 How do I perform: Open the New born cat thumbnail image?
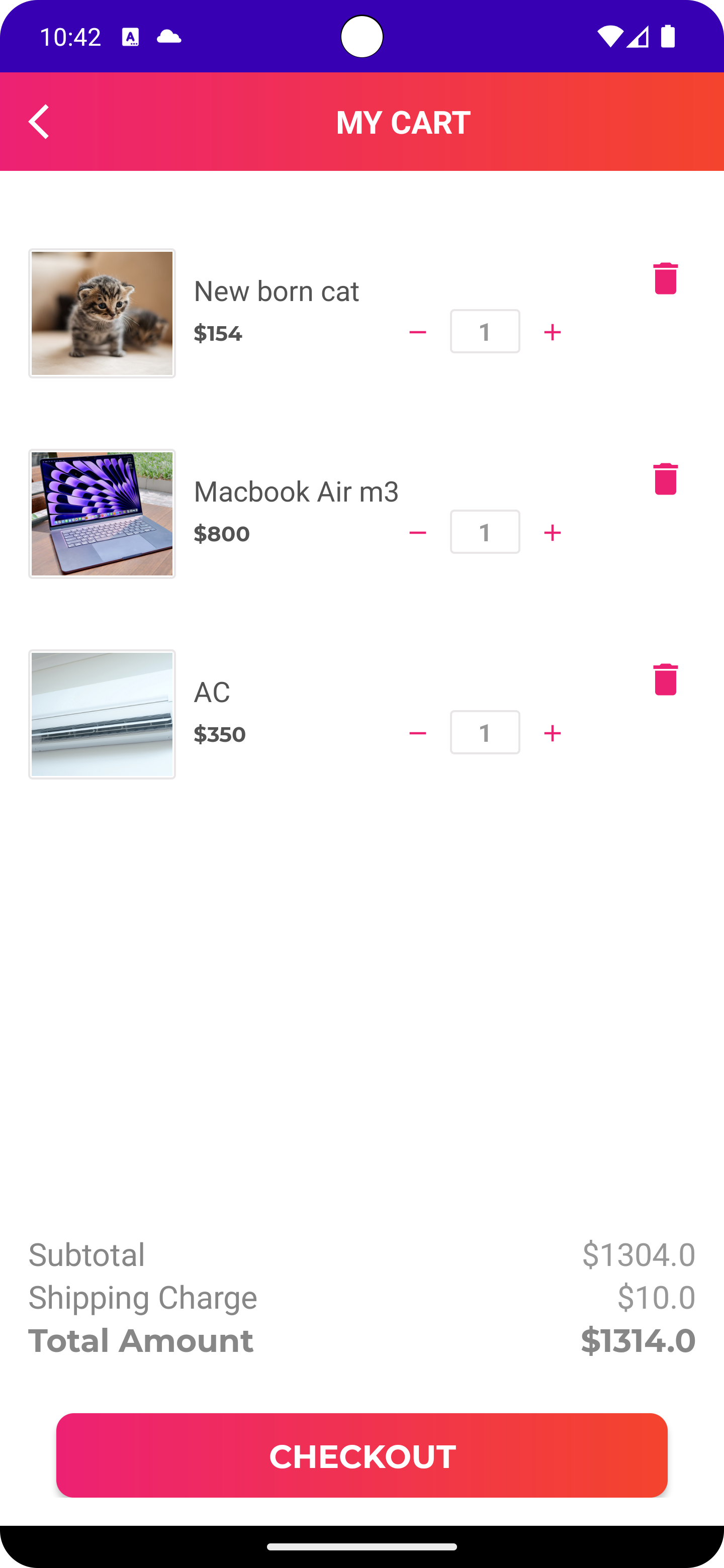[102, 314]
